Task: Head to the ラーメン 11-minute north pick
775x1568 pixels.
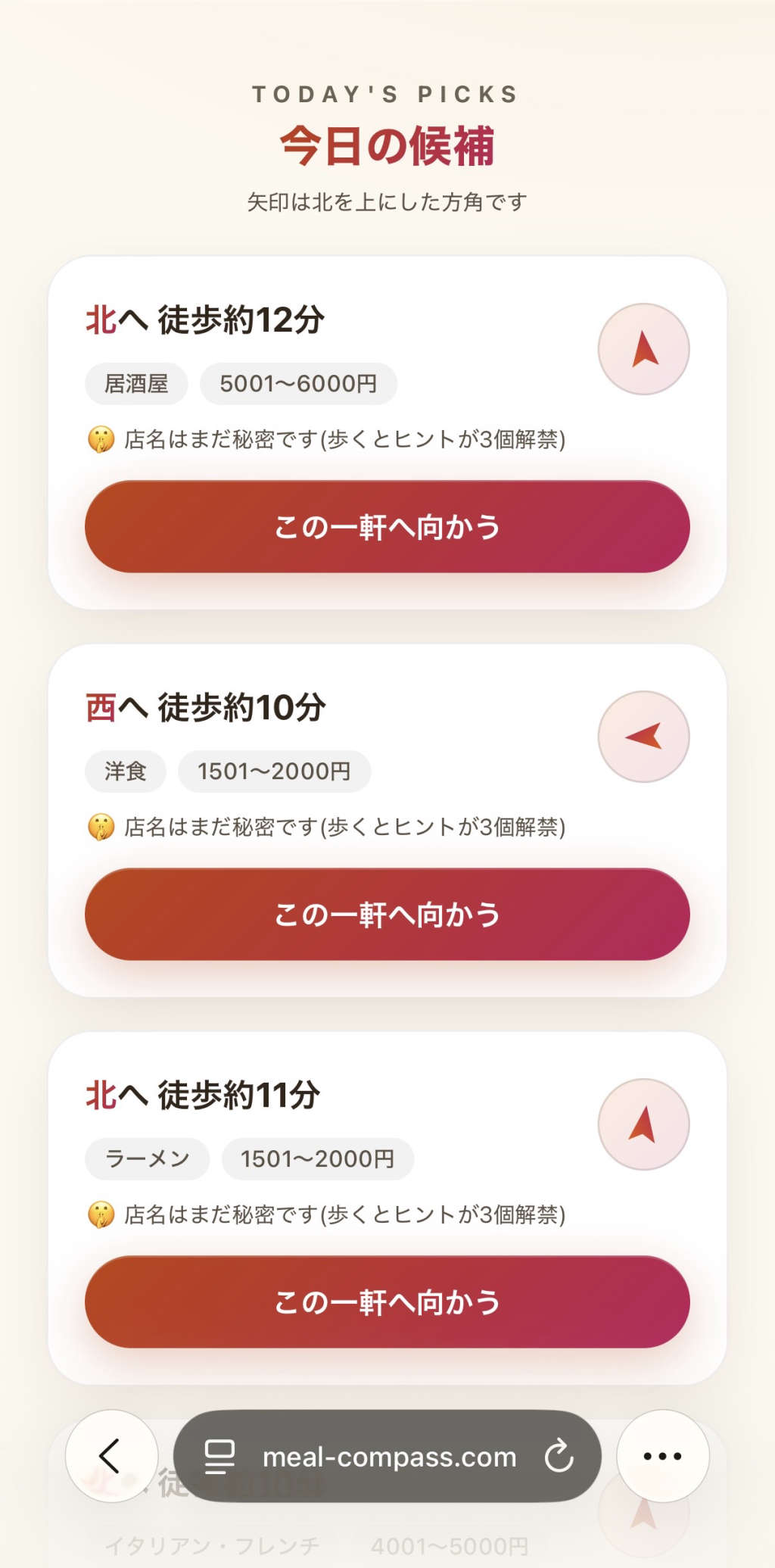Action: (387, 1301)
